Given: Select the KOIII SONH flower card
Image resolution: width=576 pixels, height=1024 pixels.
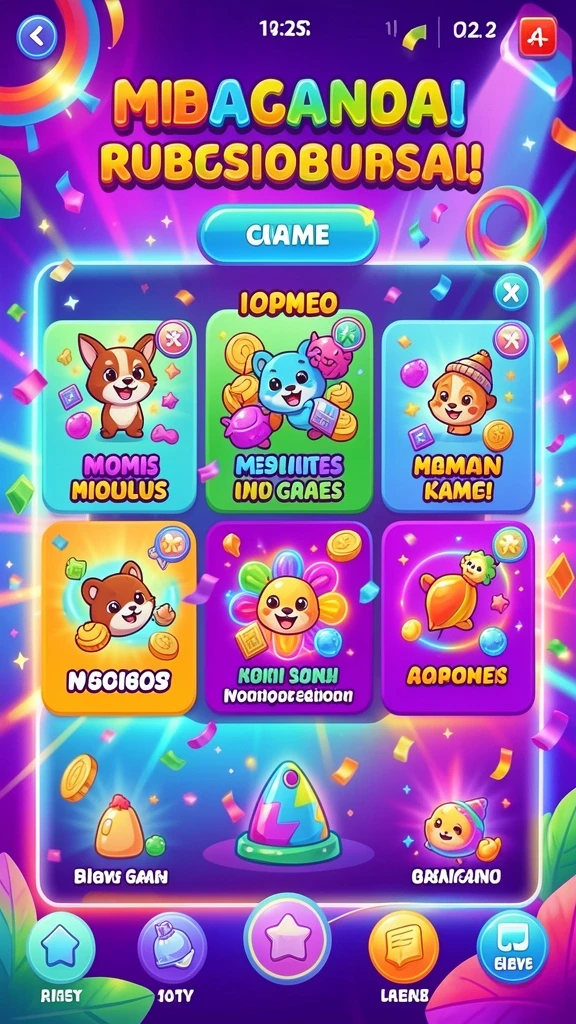Looking at the screenshot, I should [x=289, y=617].
